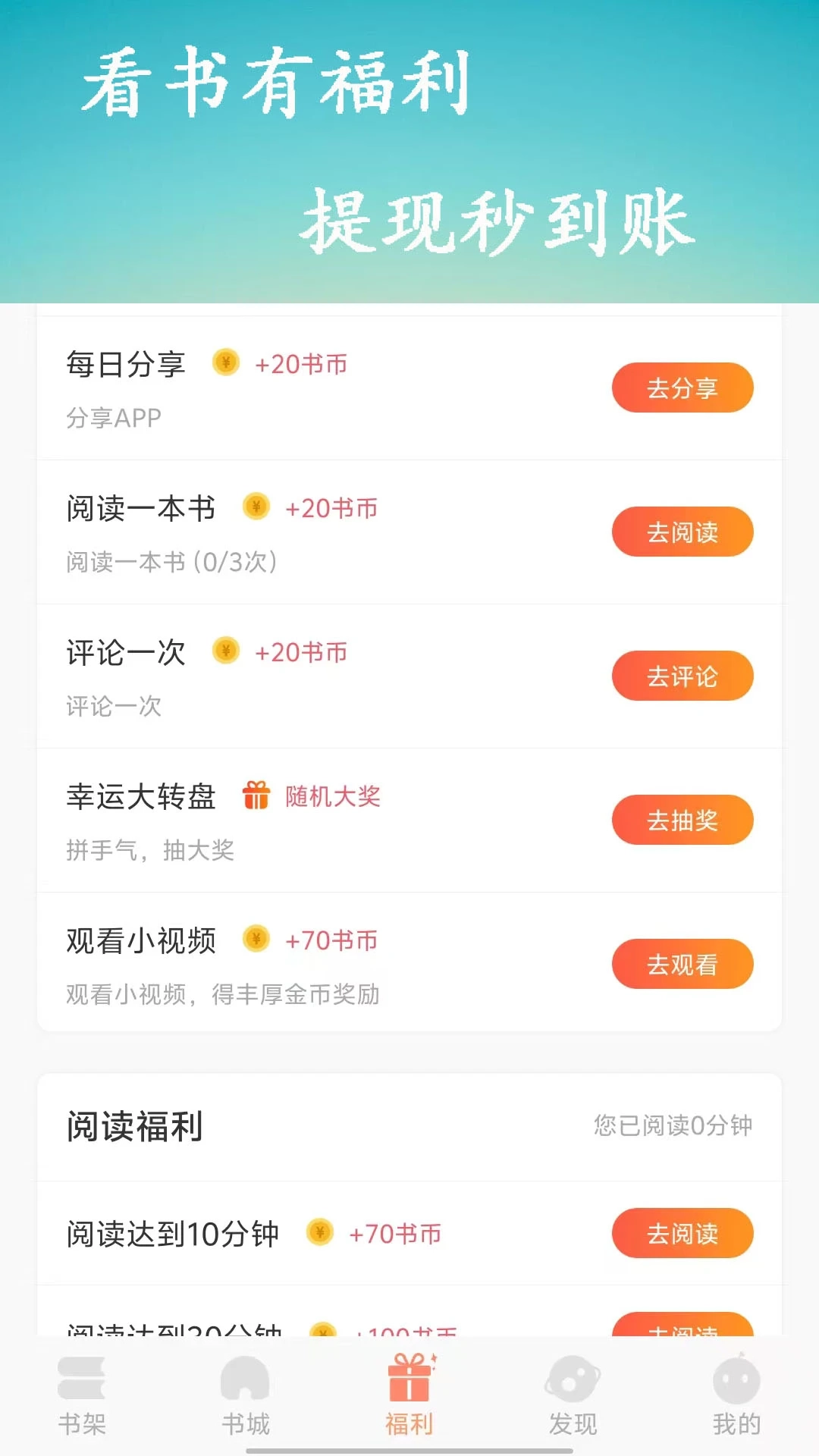Tap the coin icon next to 观看小视频

coord(256,940)
